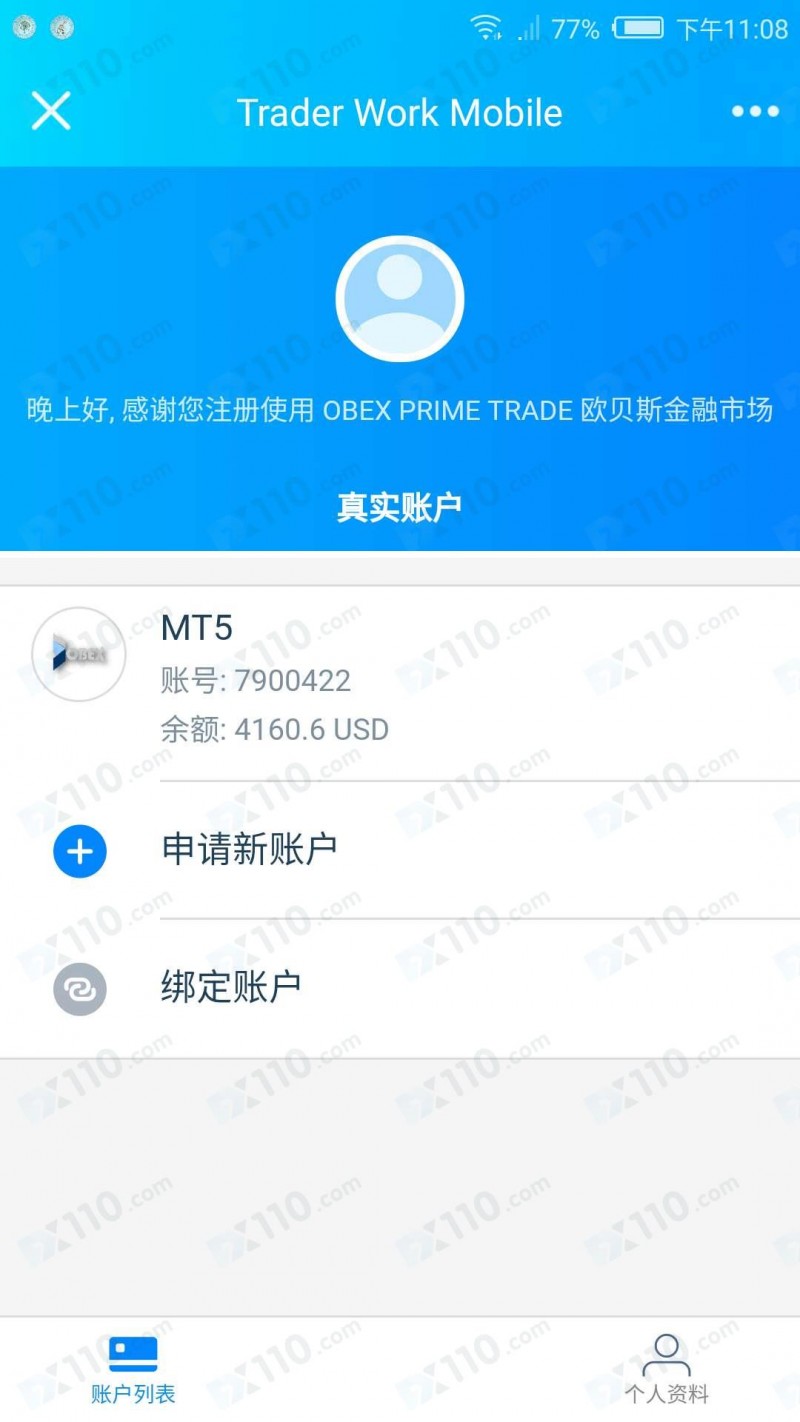800x1422 pixels.
Task: Tap the gray link icon beside 绑定账户
Action: pyautogui.click(x=78, y=989)
